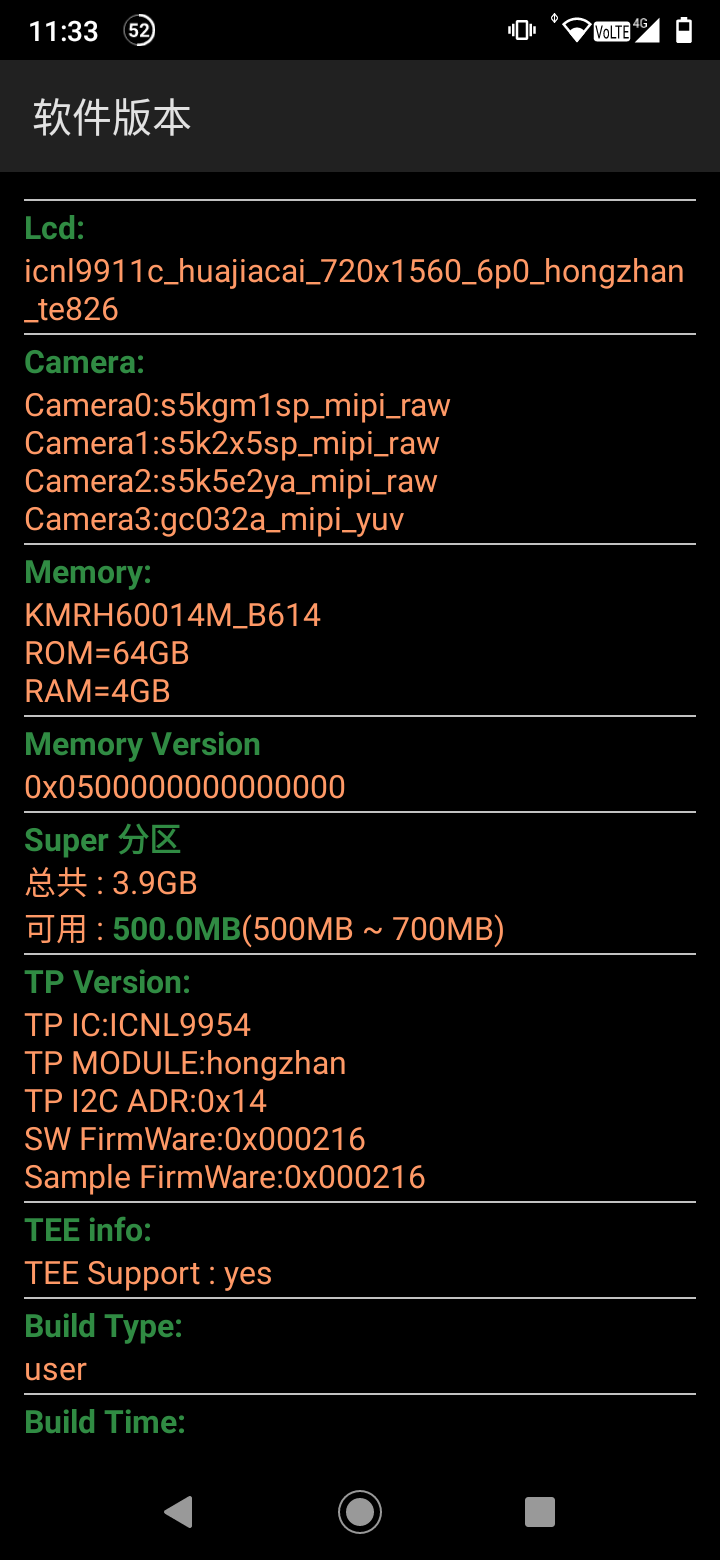
Task: Tap the system back button
Action: click(179, 1511)
